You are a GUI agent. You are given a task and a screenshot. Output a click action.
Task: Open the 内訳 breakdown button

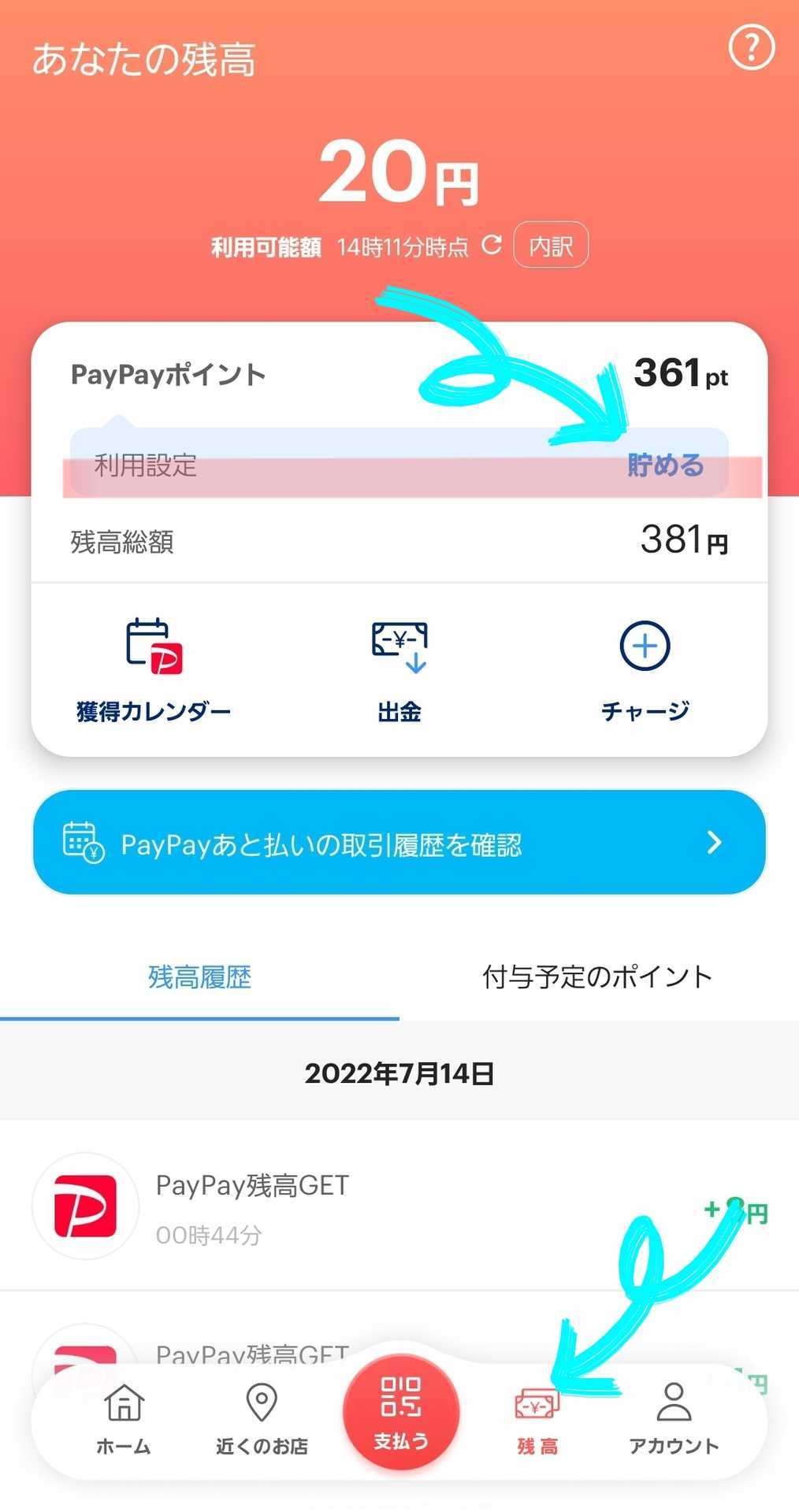click(x=551, y=246)
